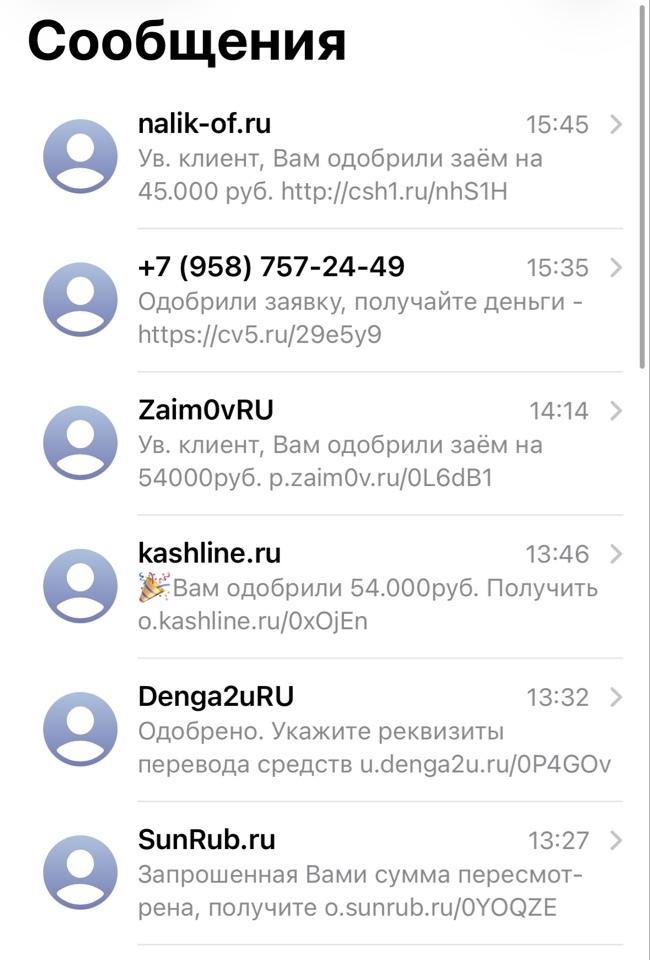
Task: Open the conversation from nalik-of.ru
Action: coord(340,157)
